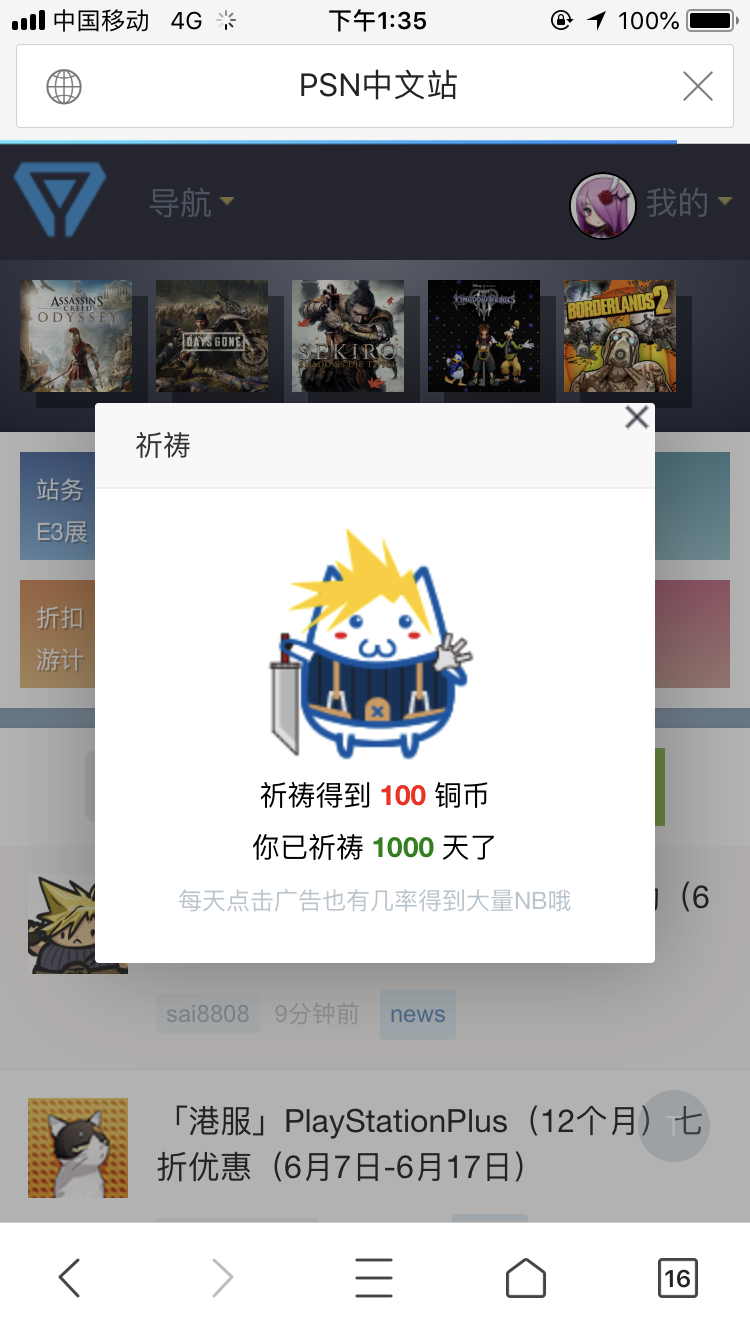Go to the browser home page

coord(526,1278)
